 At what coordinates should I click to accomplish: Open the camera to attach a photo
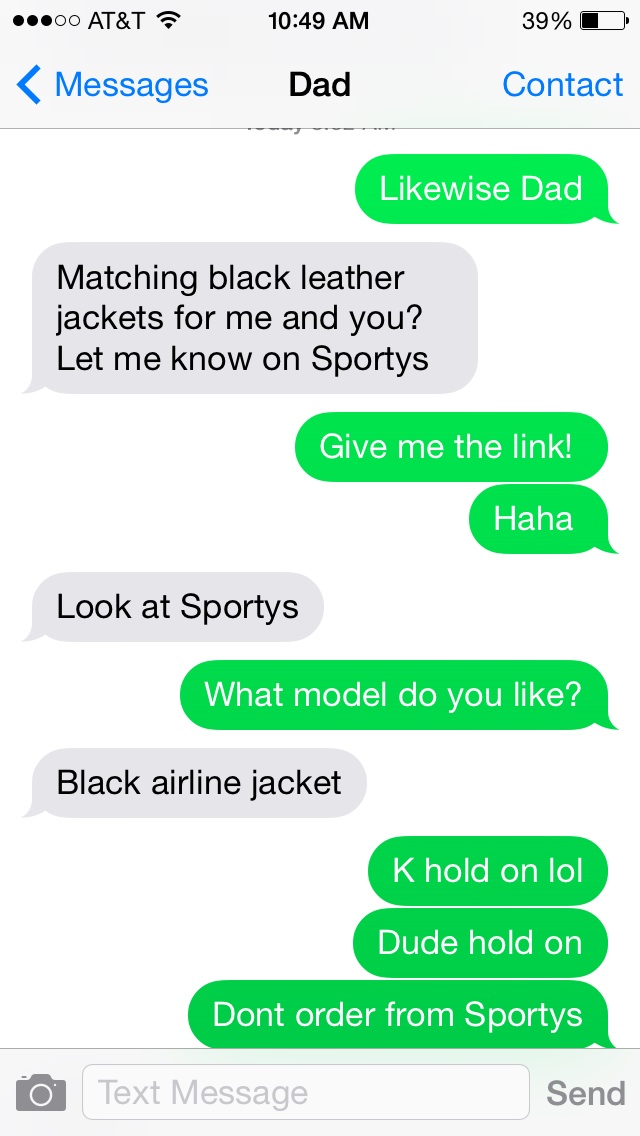(41, 1092)
